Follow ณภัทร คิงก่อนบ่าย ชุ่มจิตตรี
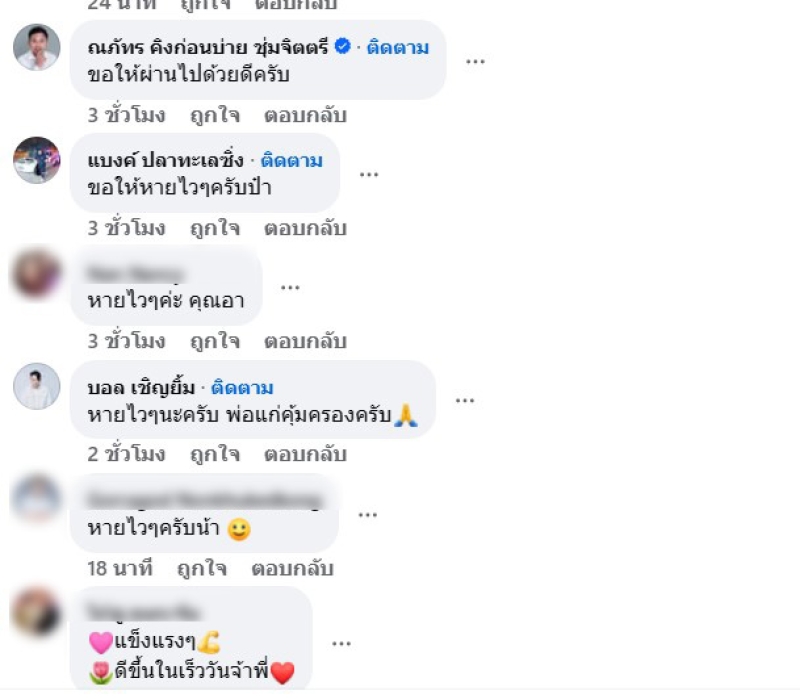The image size is (800, 699). pyautogui.click(x=397, y=47)
